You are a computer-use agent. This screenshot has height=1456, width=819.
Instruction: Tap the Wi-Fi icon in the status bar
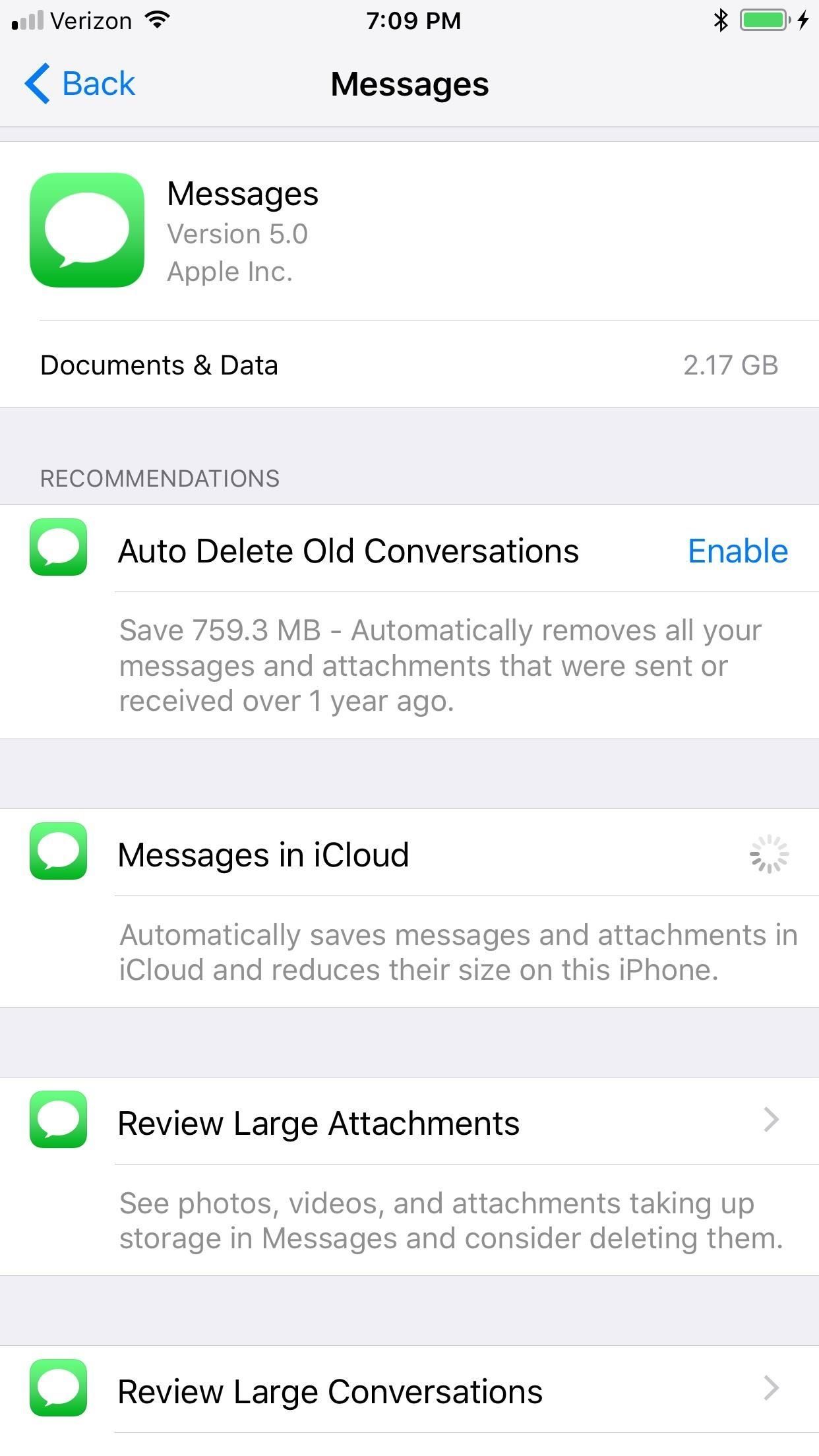(157, 20)
